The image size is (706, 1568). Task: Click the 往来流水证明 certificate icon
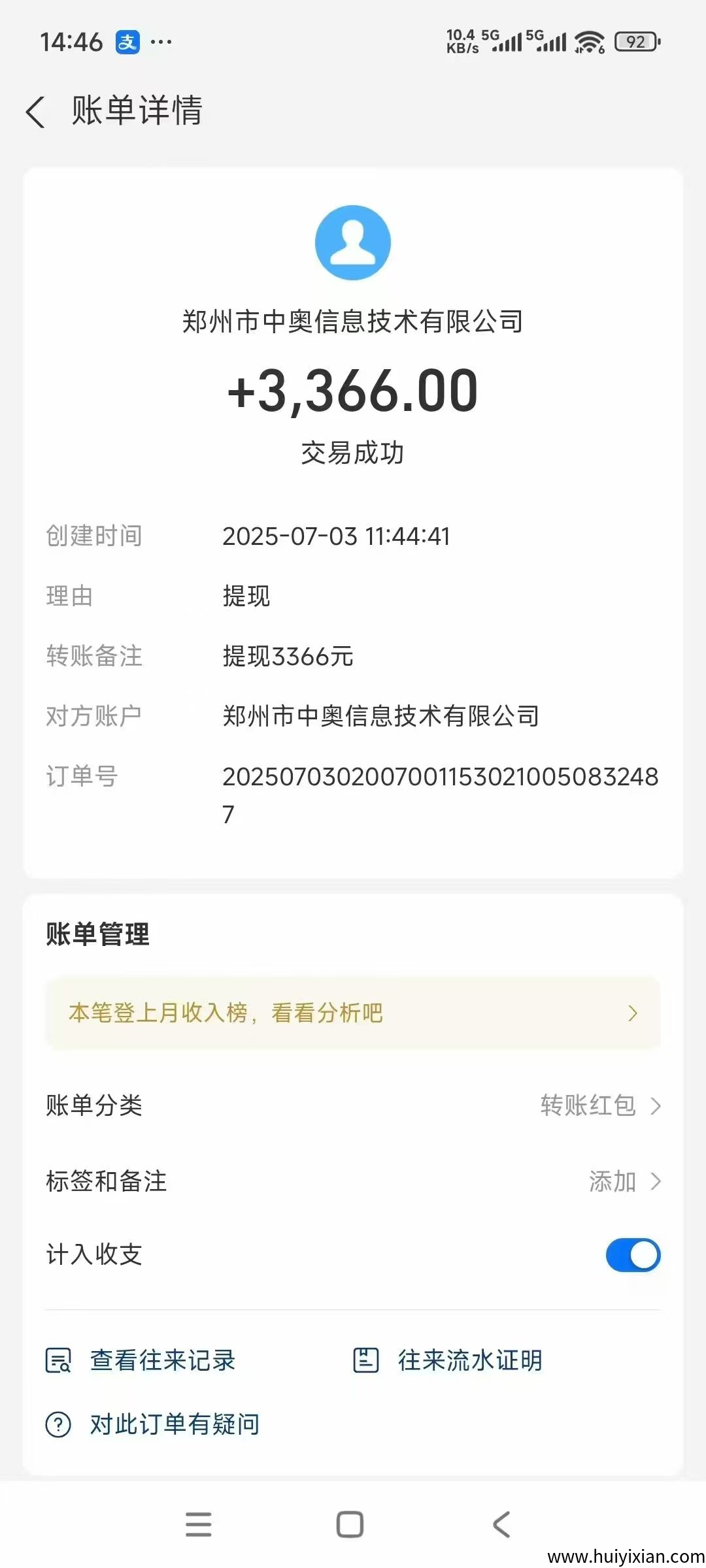(367, 1361)
